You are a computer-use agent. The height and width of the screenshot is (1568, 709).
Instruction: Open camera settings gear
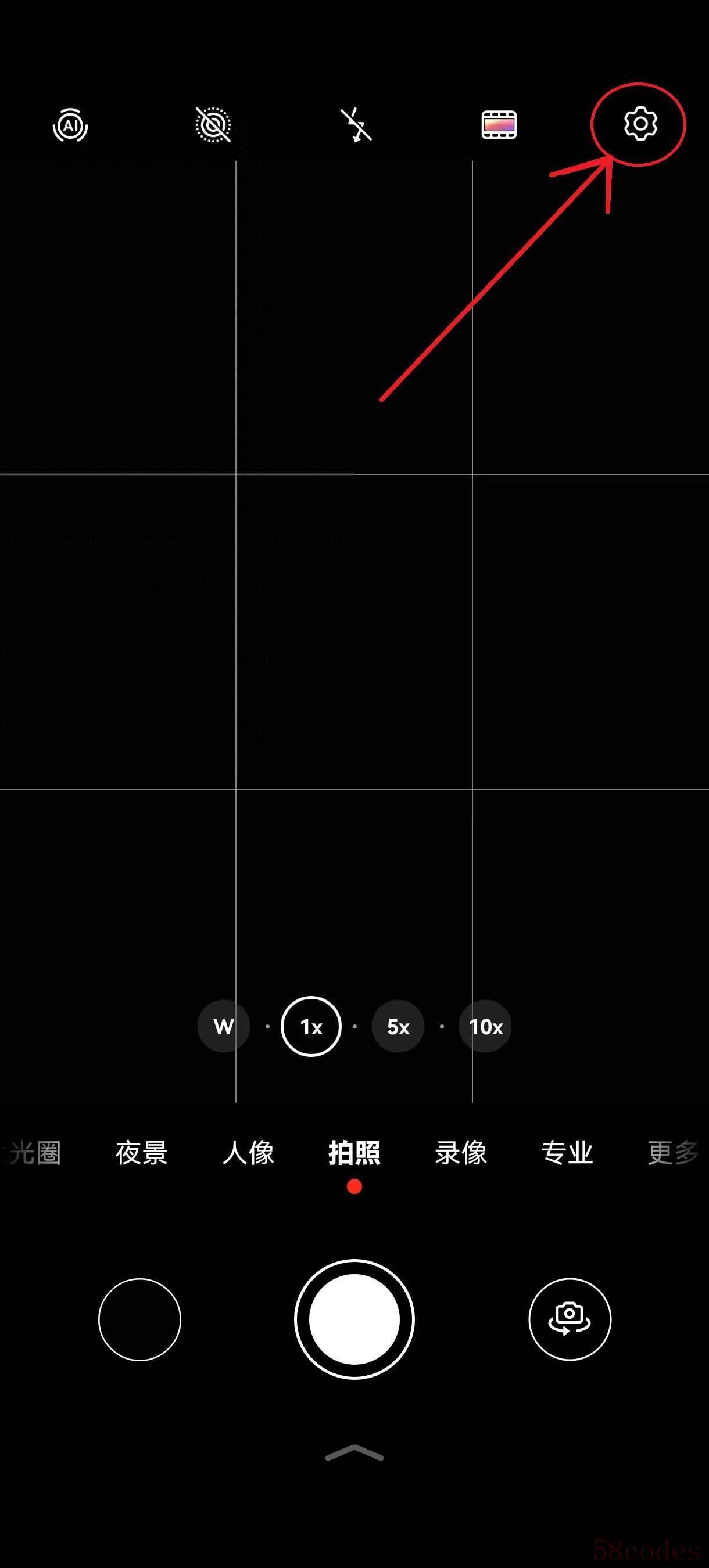click(640, 124)
